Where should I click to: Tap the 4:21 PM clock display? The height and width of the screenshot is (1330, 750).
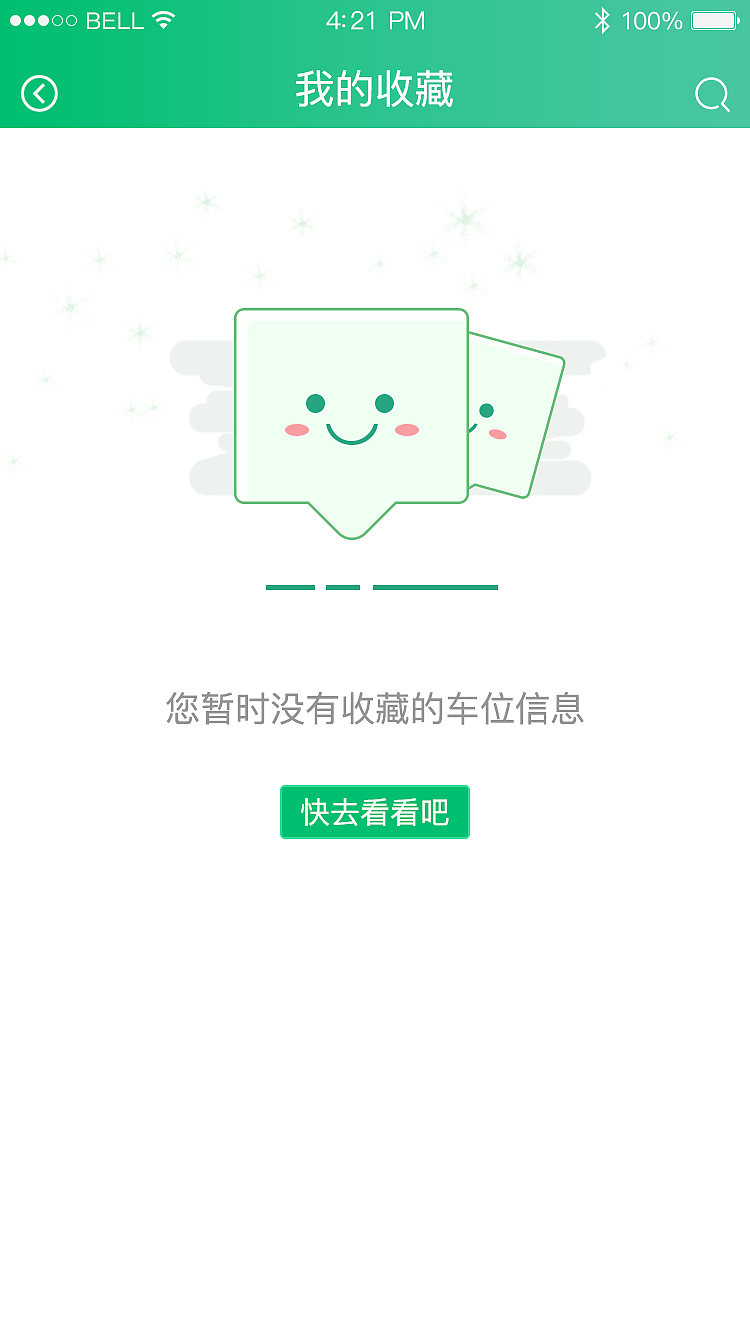coord(375,19)
